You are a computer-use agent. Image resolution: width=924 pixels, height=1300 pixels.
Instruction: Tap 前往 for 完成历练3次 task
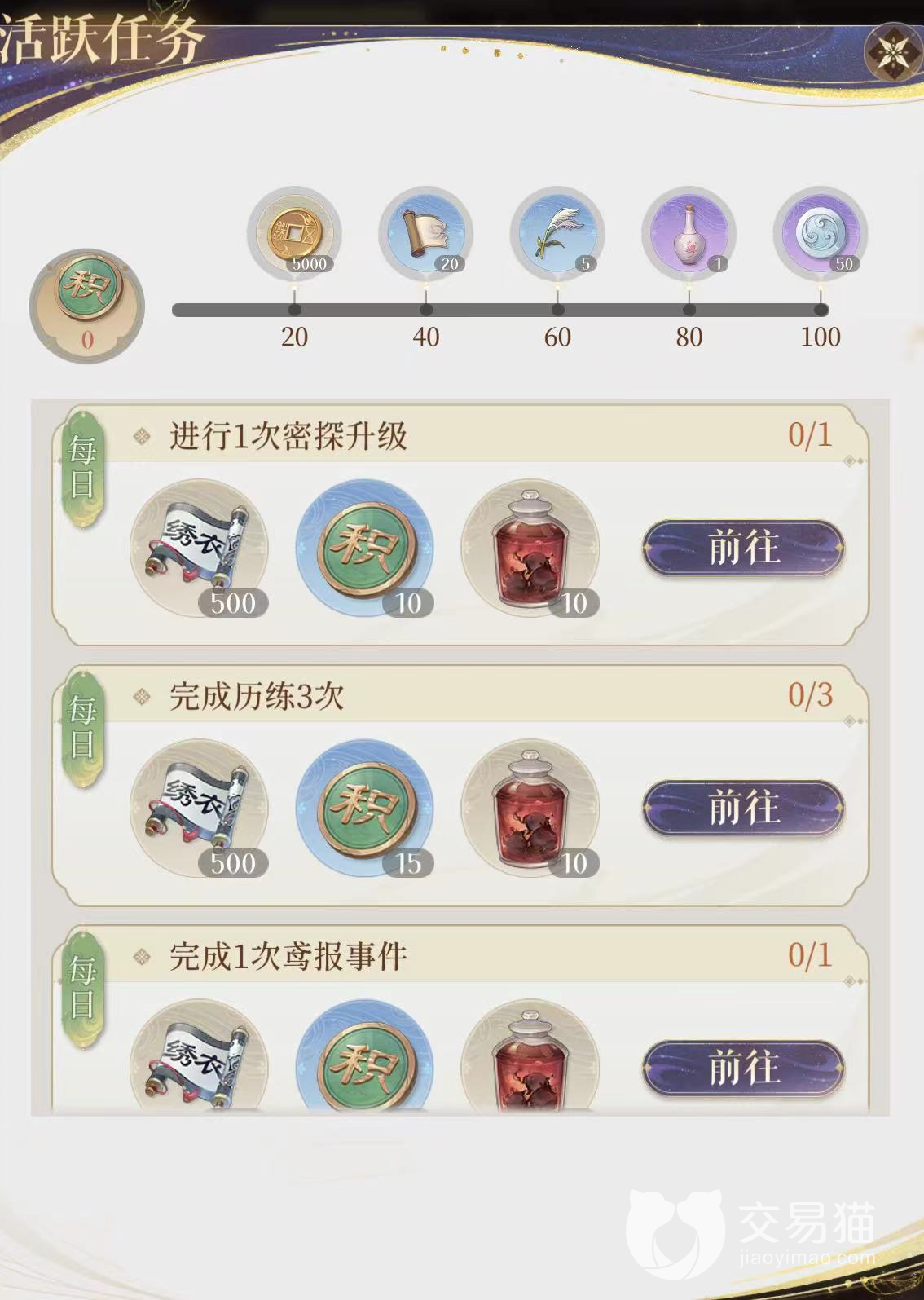[743, 808]
